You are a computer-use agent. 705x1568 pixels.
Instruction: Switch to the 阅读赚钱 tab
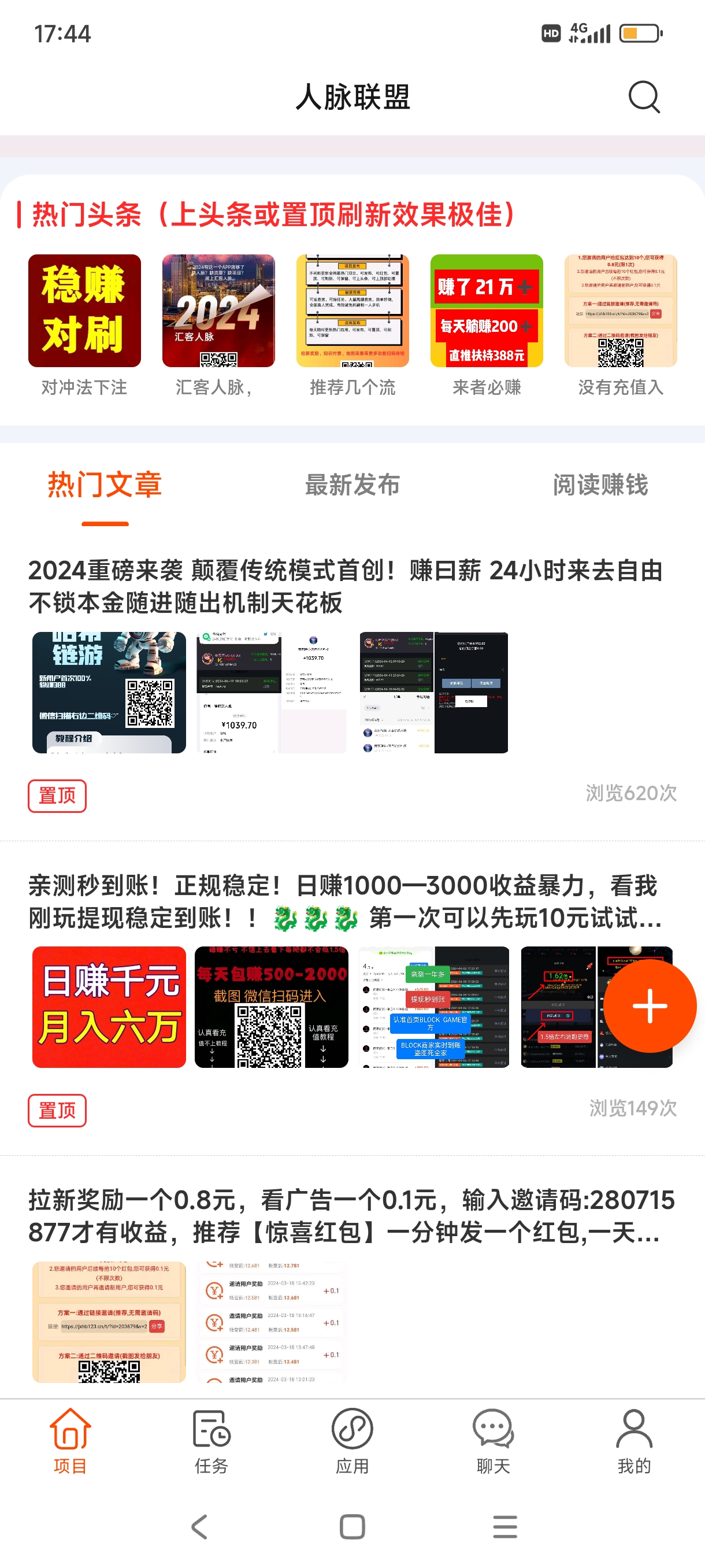click(600, 485)
